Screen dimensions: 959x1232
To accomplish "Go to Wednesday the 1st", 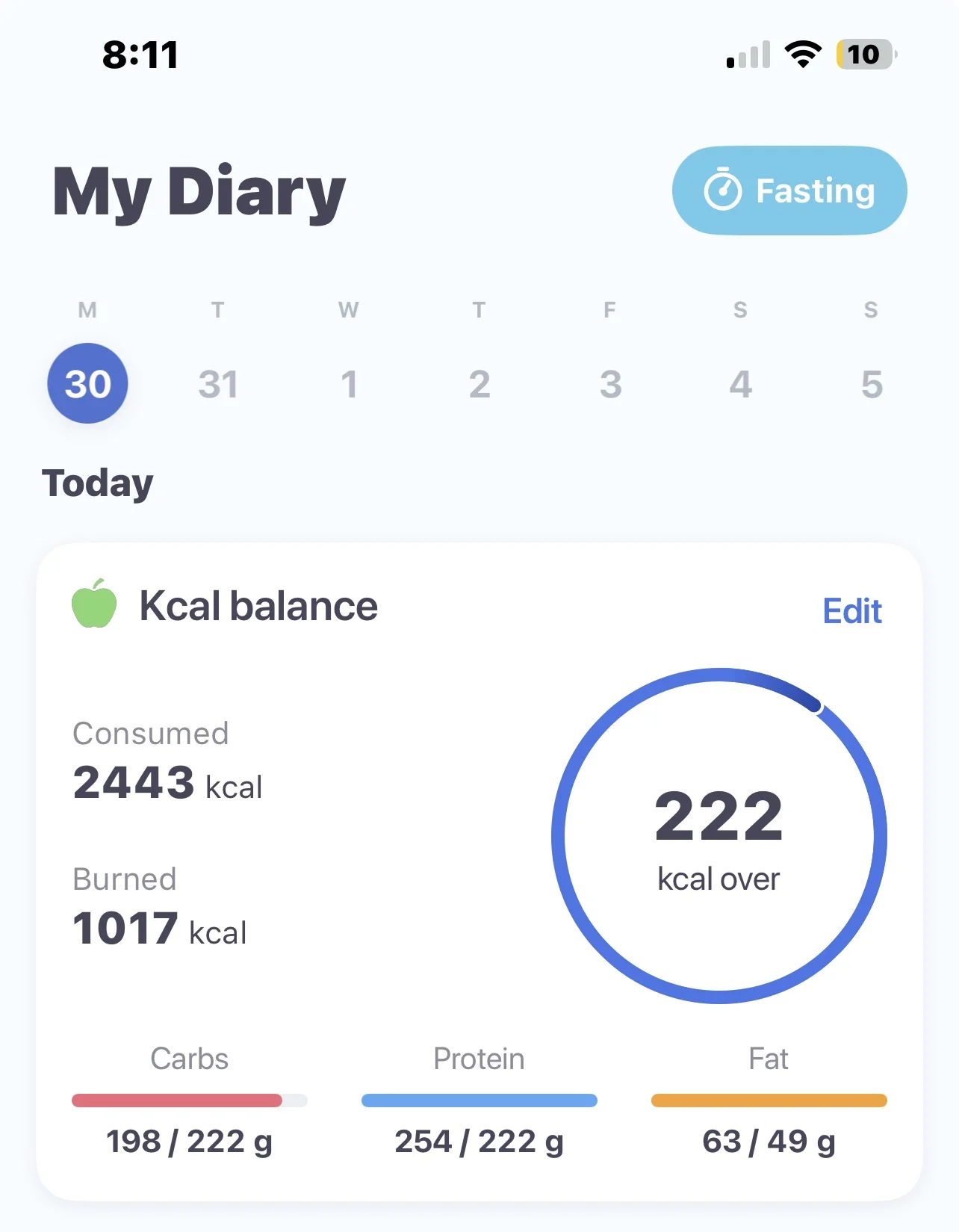I will coord(349,384).
